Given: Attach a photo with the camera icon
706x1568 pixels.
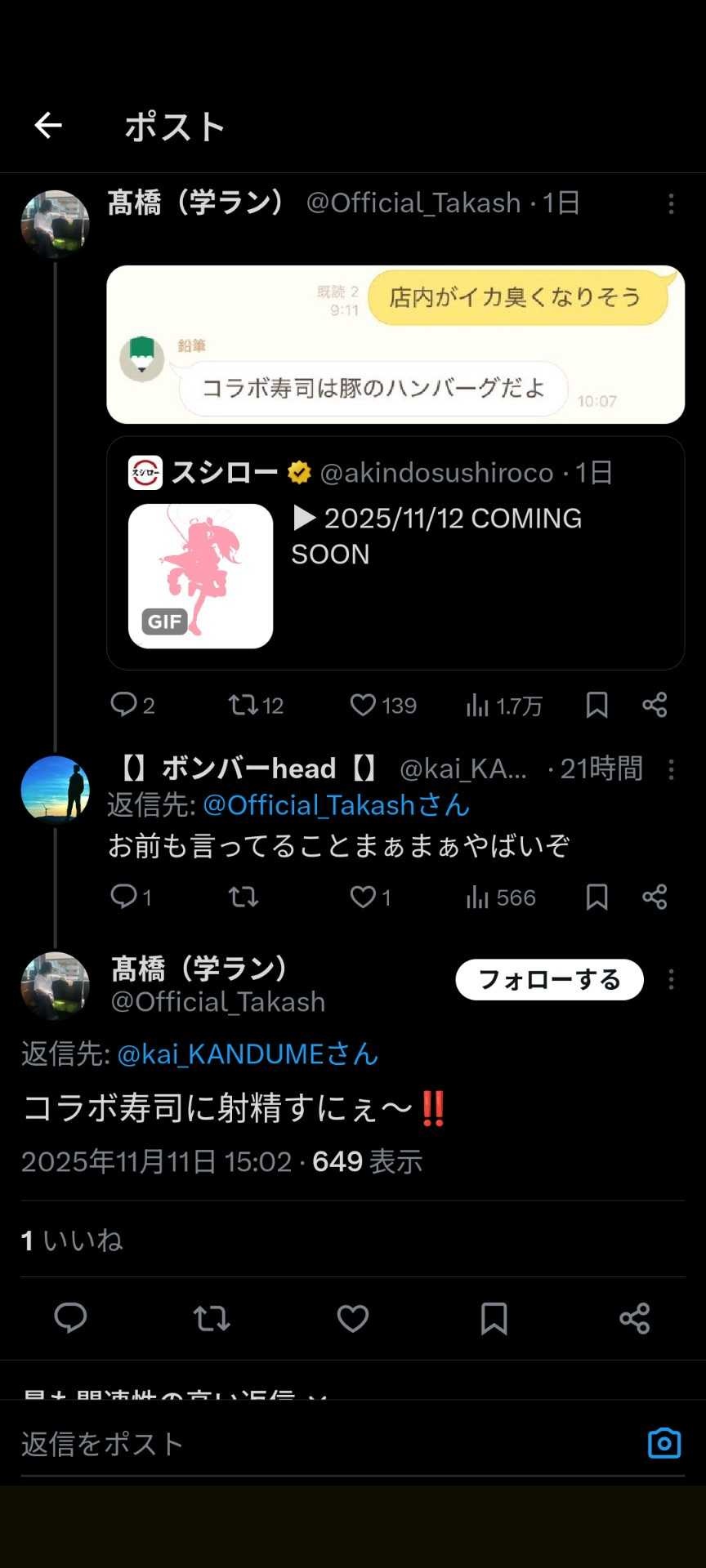Looking at the screenshot, I should [x=664, y=1443].
